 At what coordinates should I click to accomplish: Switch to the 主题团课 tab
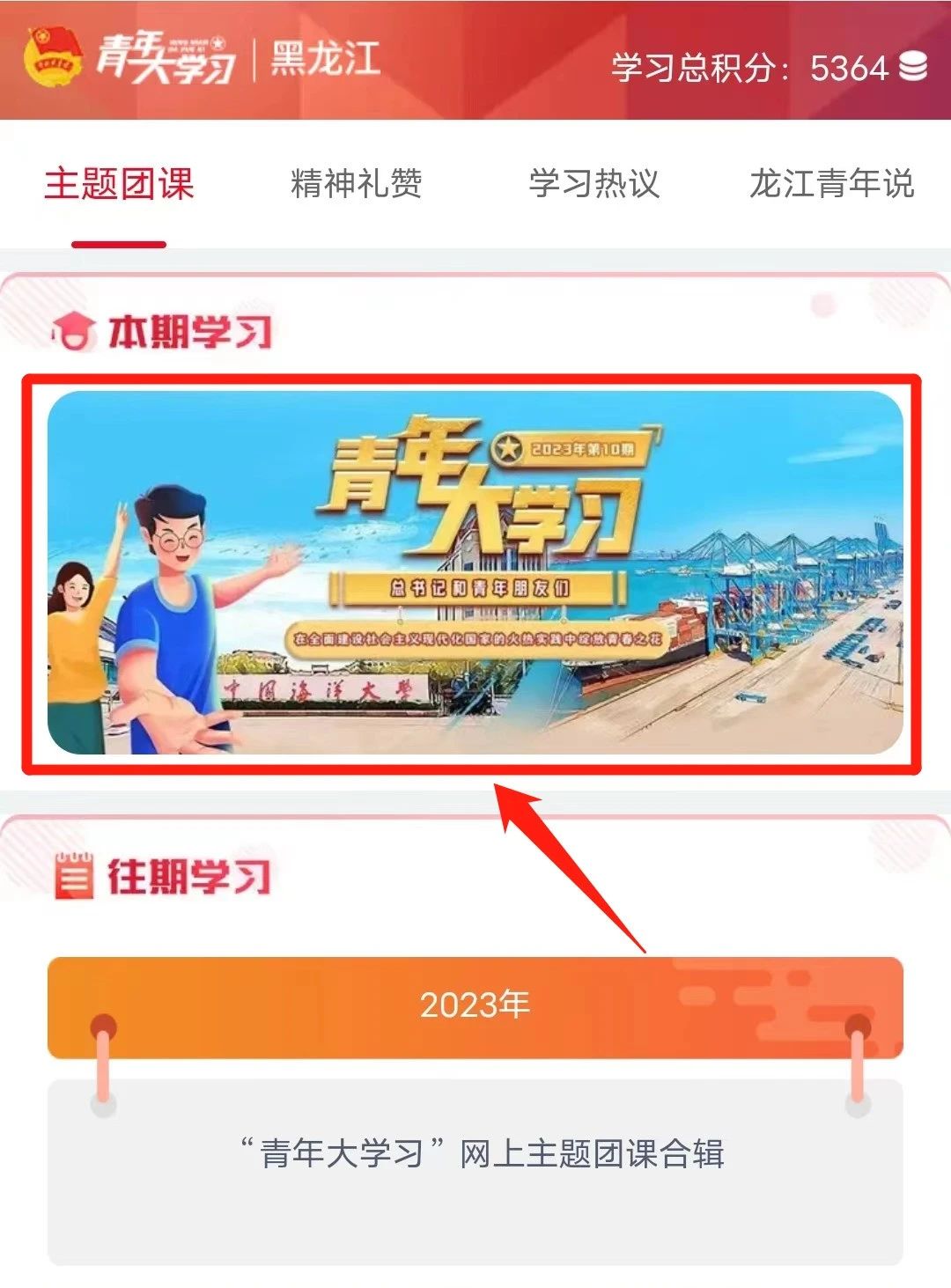[x=119, y=184]
